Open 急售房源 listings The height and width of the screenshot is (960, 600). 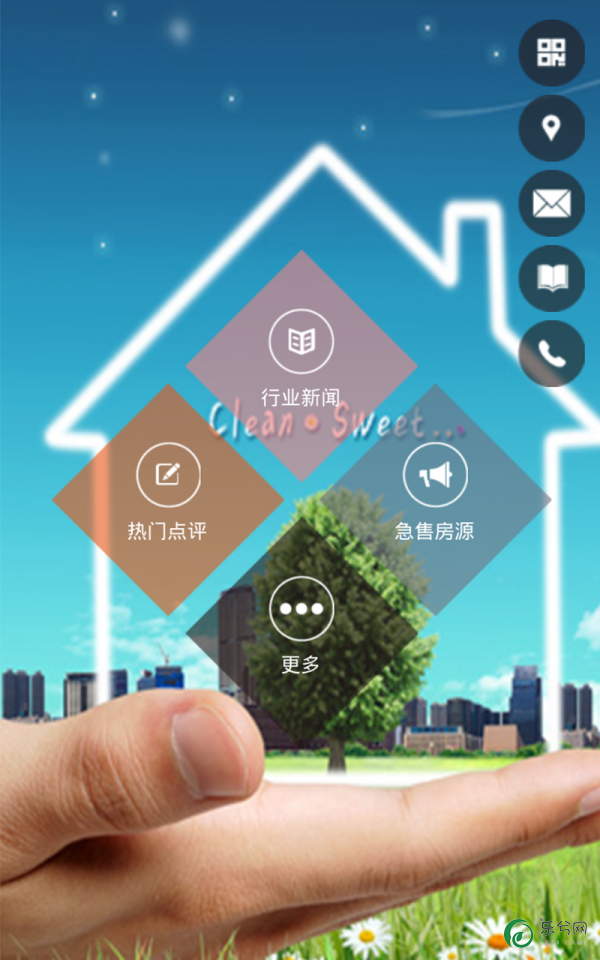click(435, 496)
